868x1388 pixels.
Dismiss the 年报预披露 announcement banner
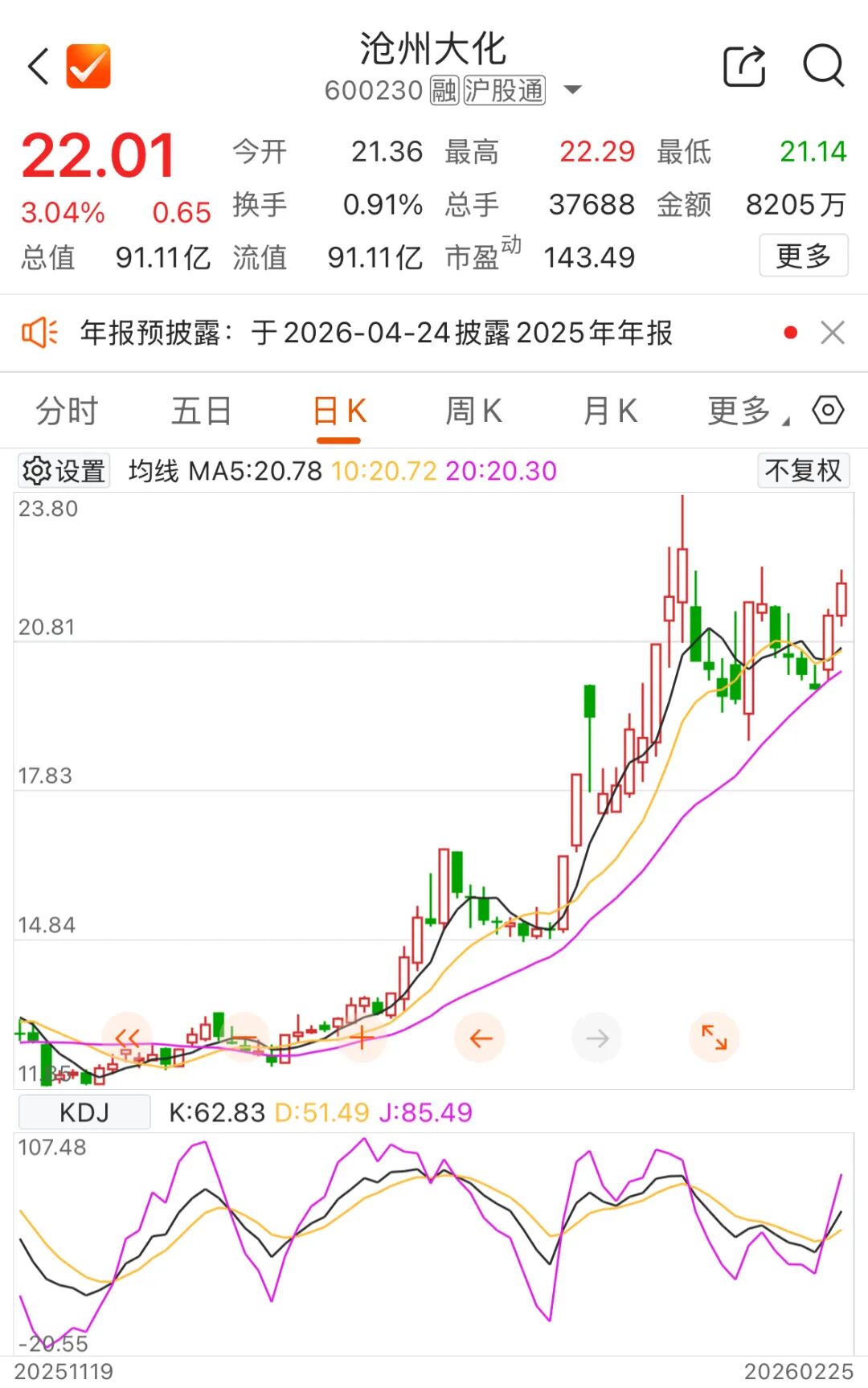point(833,333)
